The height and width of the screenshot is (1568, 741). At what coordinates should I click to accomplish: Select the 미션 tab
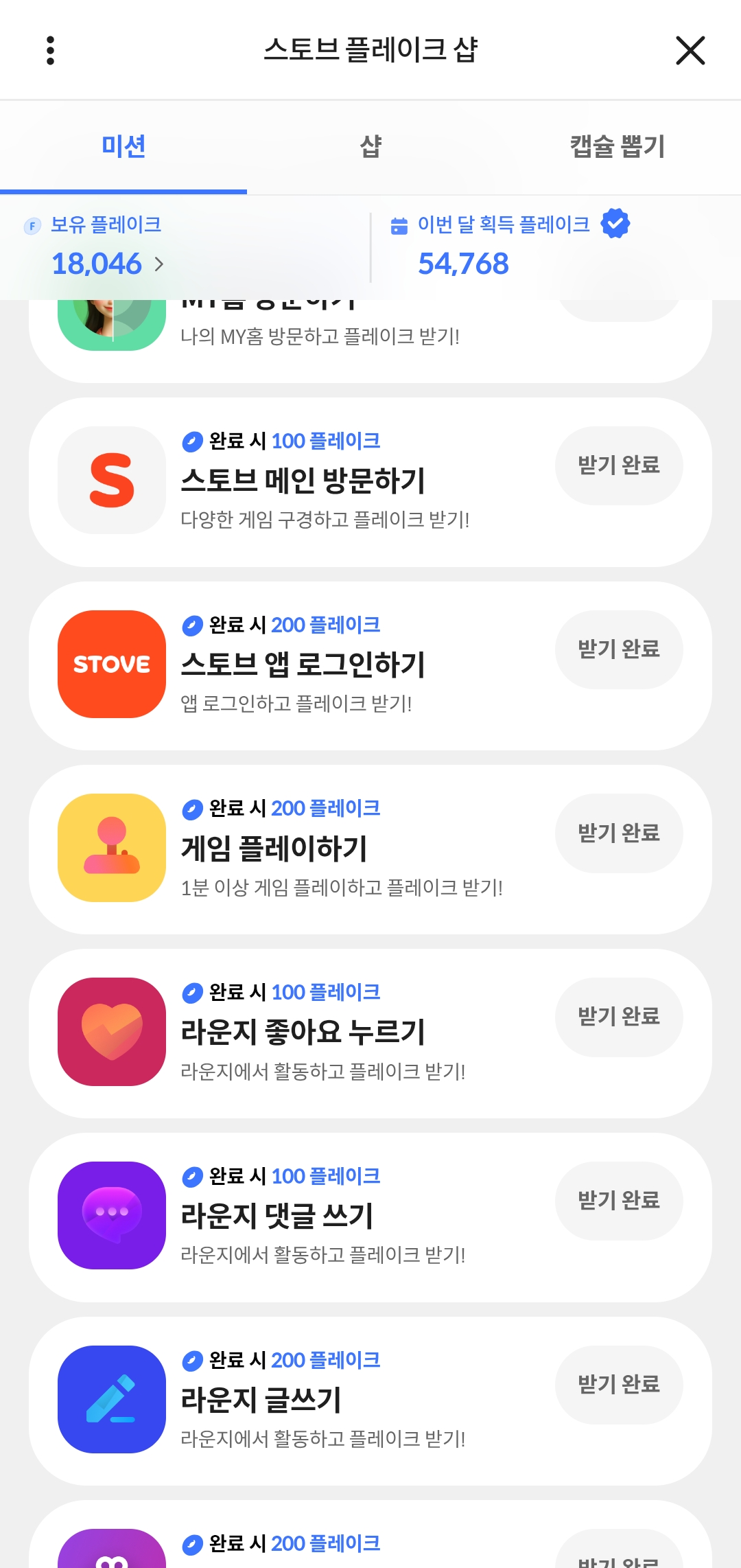pyautogui.click(x=123, y=146)
